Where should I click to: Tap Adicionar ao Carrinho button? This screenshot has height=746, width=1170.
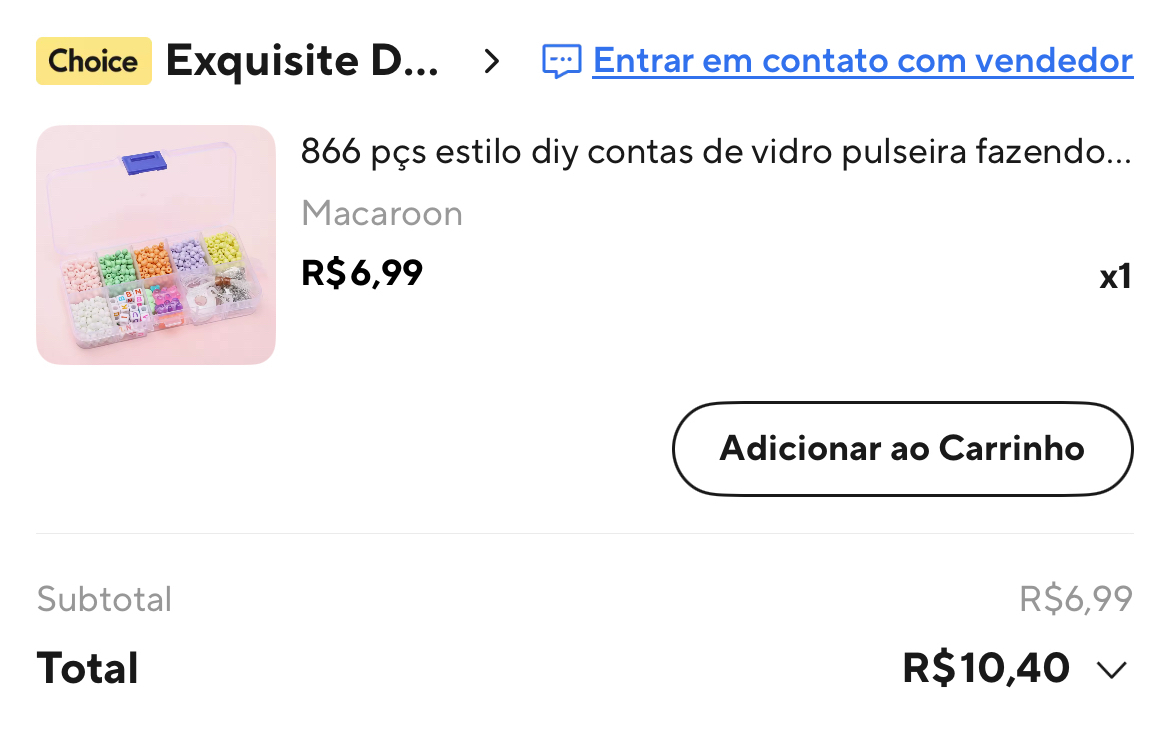click(902, 449)
